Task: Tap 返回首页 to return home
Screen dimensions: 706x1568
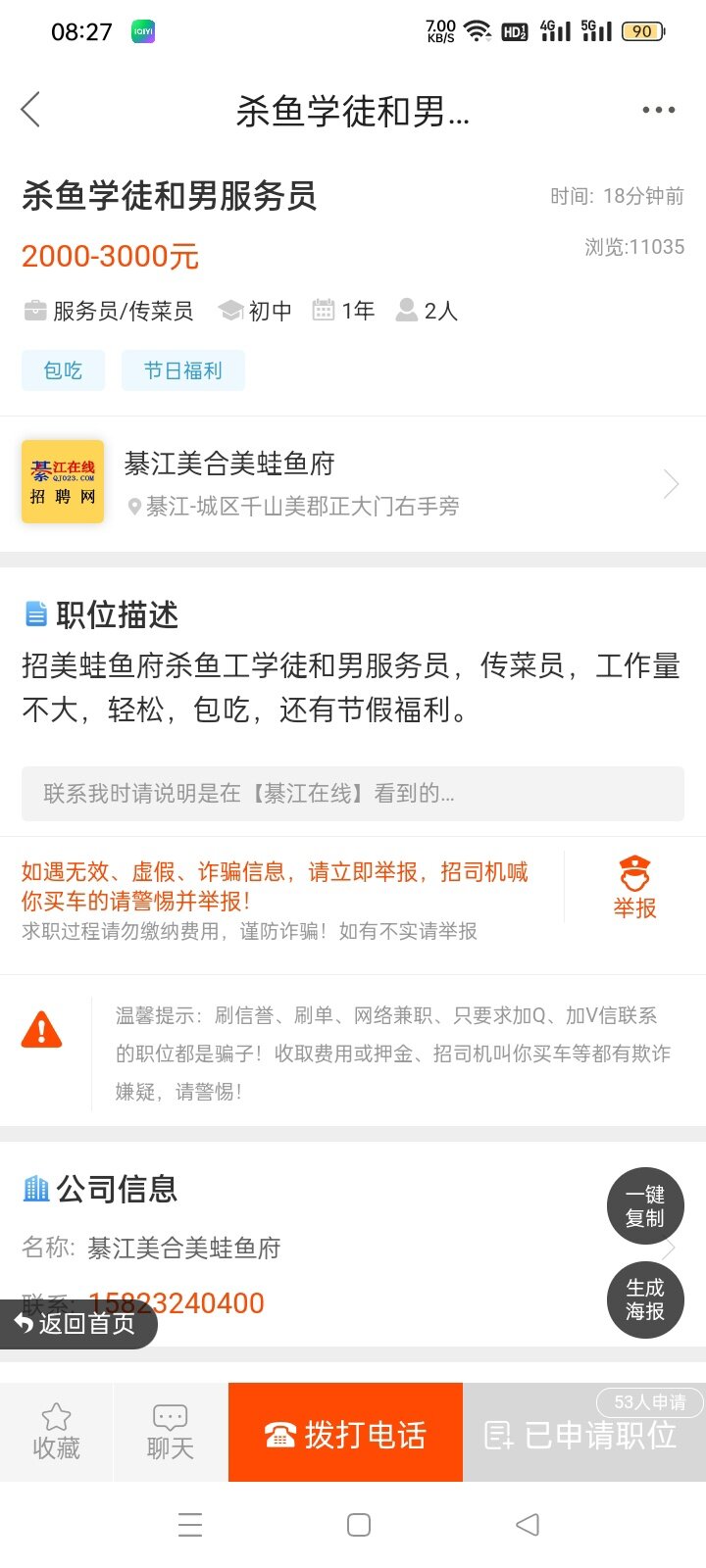Action: point(76,1324)
